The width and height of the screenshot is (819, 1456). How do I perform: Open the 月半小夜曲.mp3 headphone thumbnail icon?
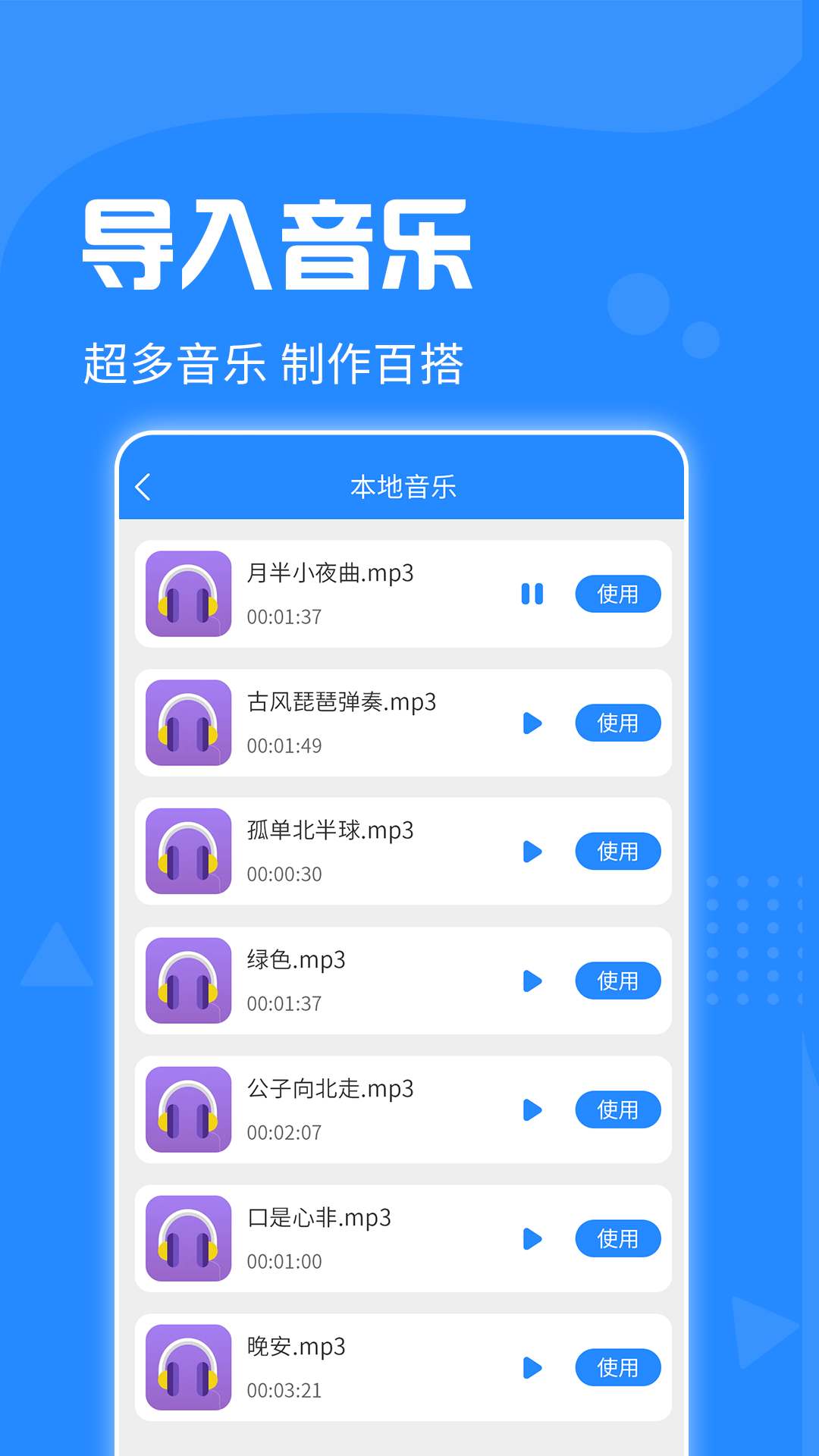188,594
